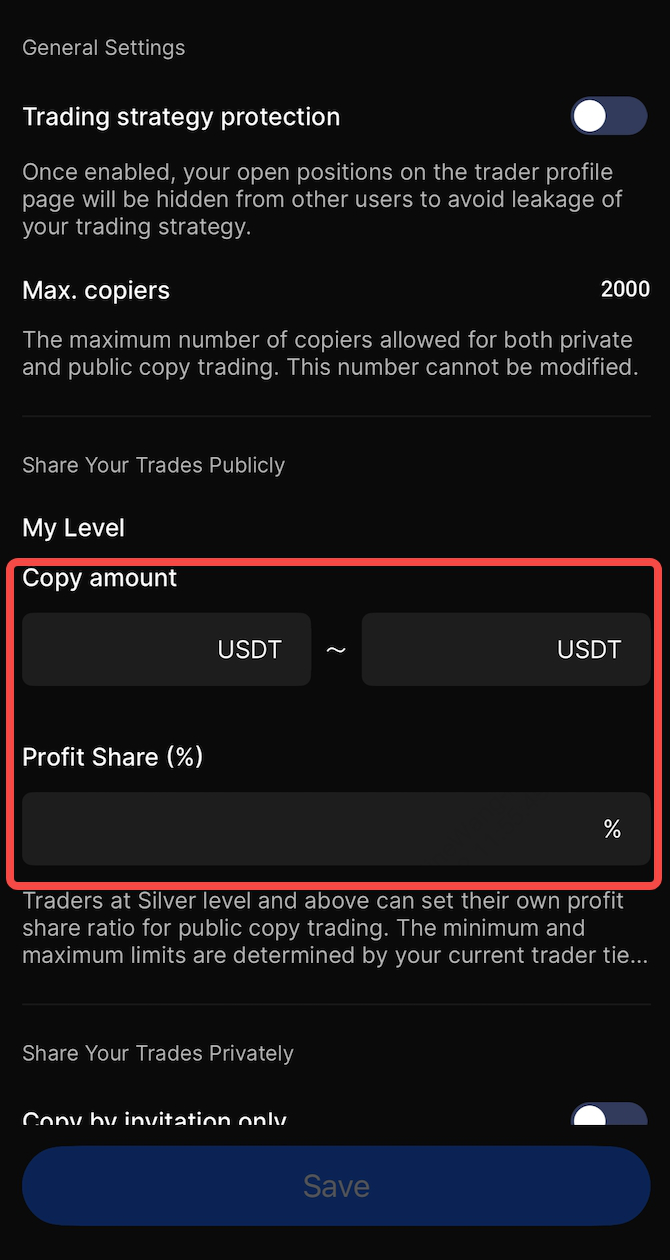Turn on Copy by invitation only

(x=609, y=1116)
